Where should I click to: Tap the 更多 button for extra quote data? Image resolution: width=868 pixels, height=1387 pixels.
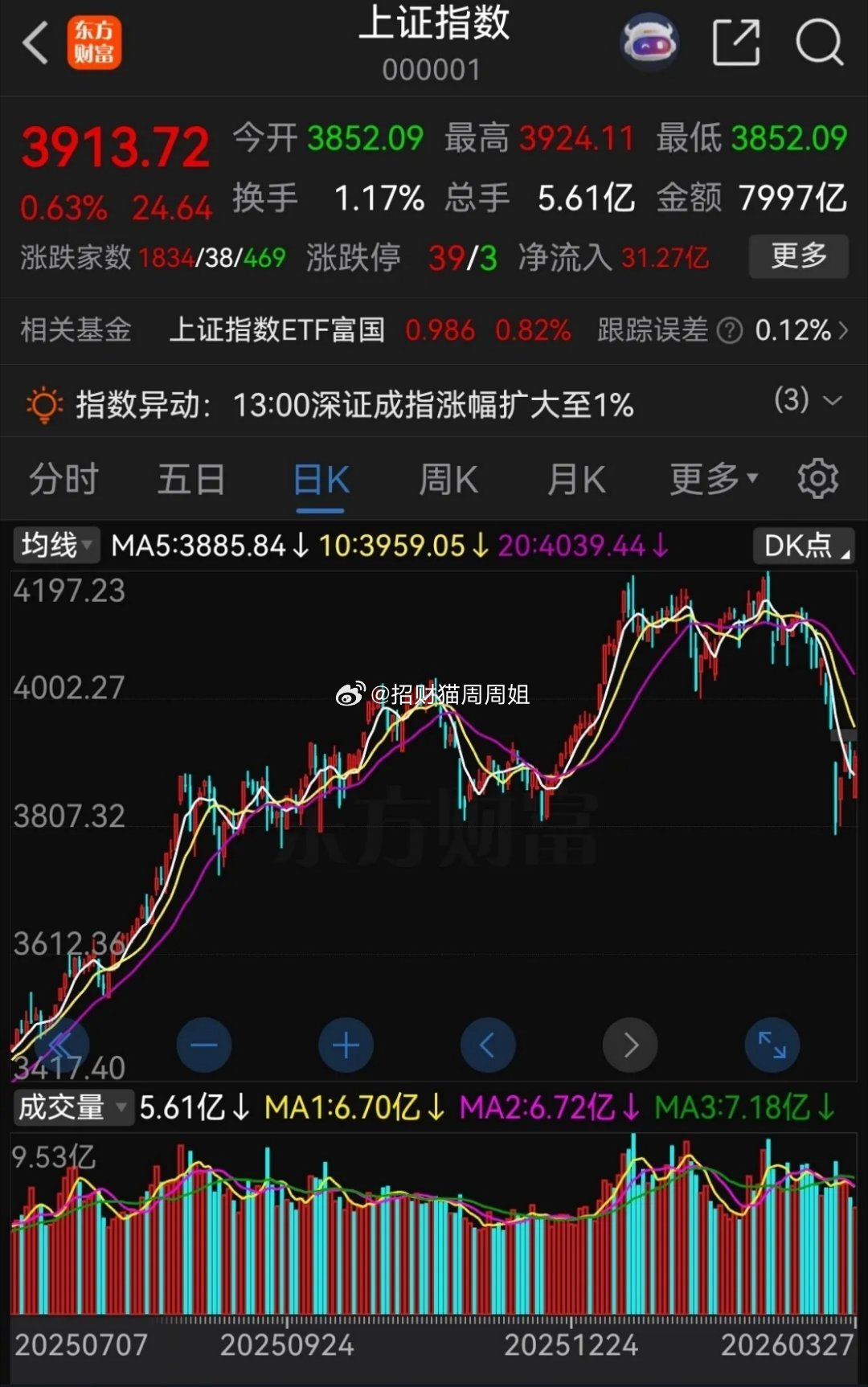[x=798, y=256]
